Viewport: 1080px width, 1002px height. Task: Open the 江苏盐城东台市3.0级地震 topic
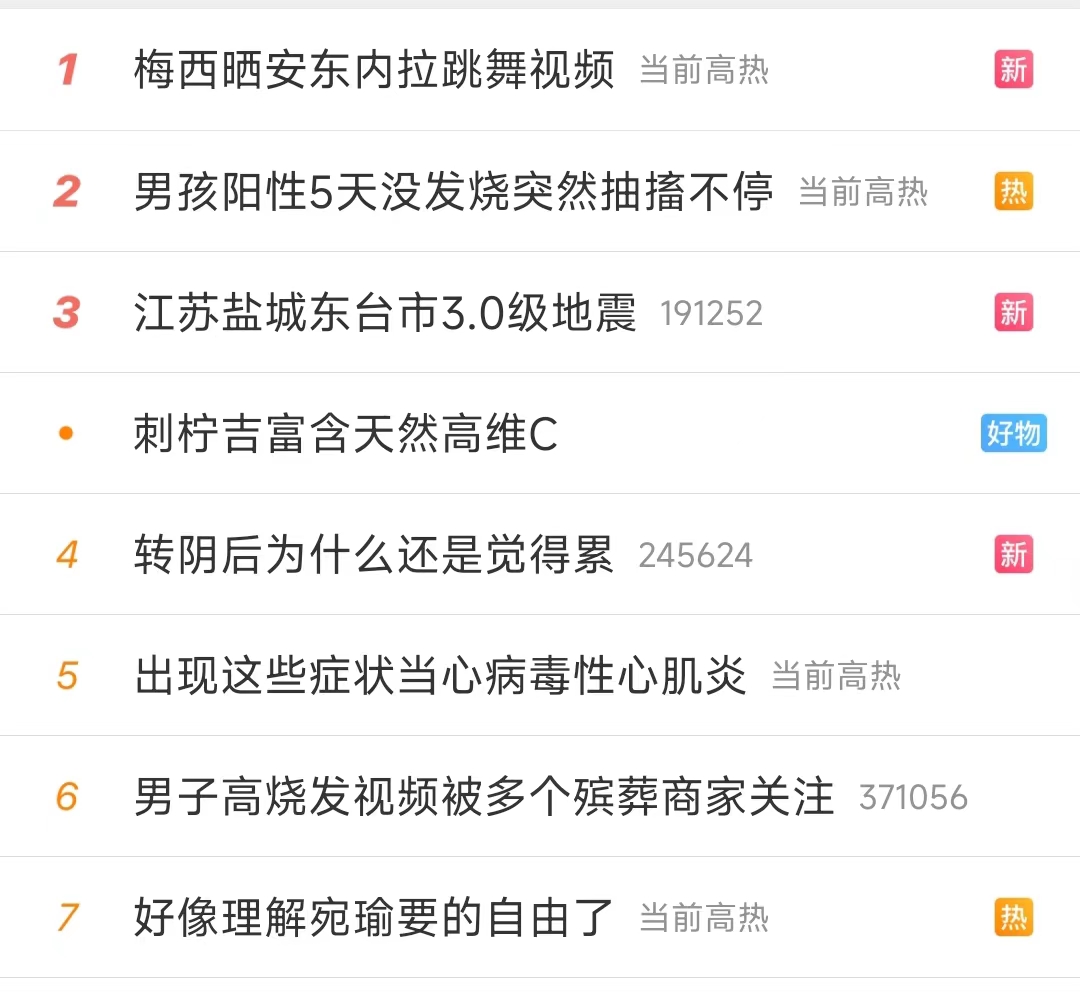tap(385, 313)
